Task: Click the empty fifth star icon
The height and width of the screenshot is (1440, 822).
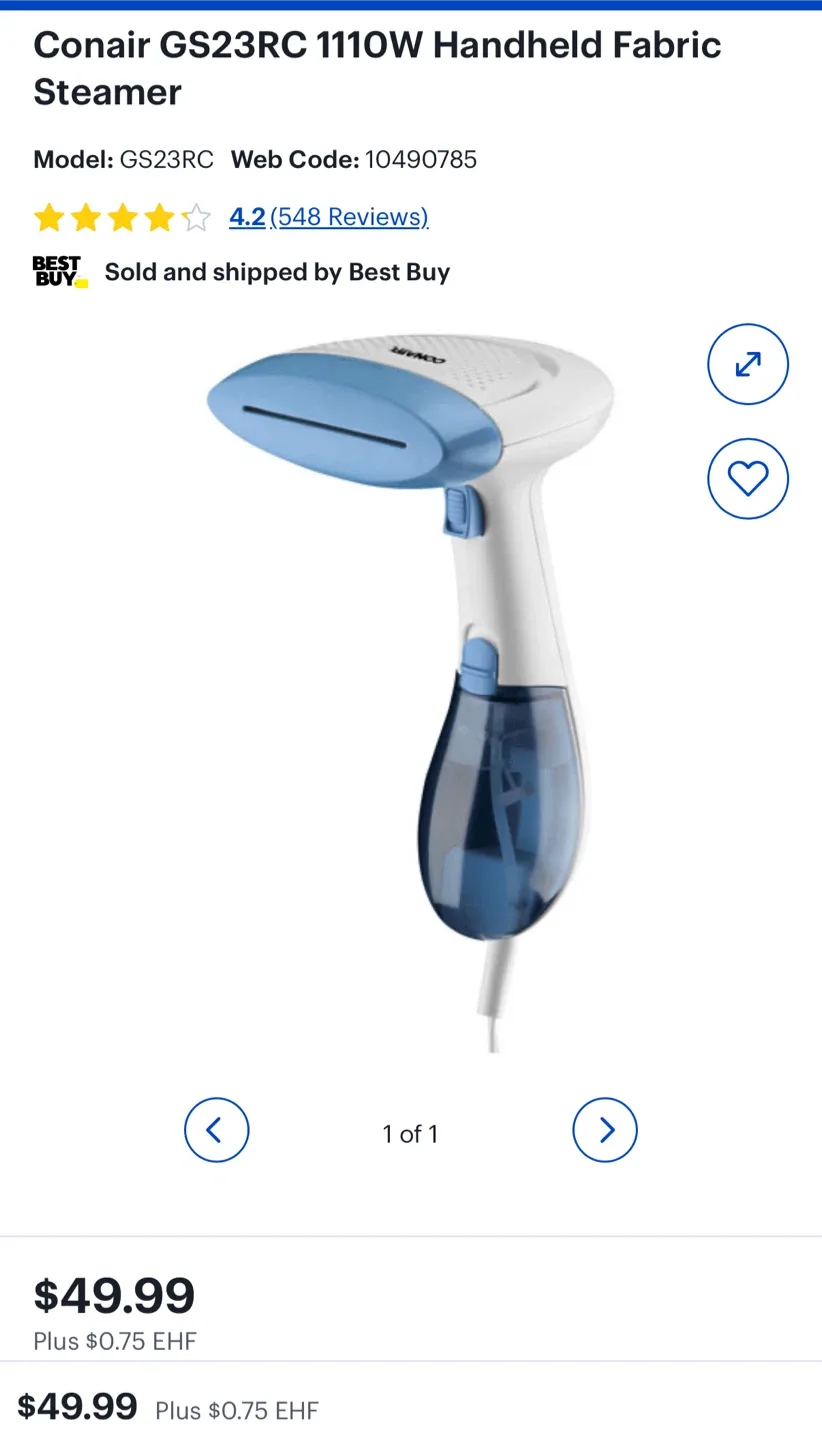Action: coord(196,216)
